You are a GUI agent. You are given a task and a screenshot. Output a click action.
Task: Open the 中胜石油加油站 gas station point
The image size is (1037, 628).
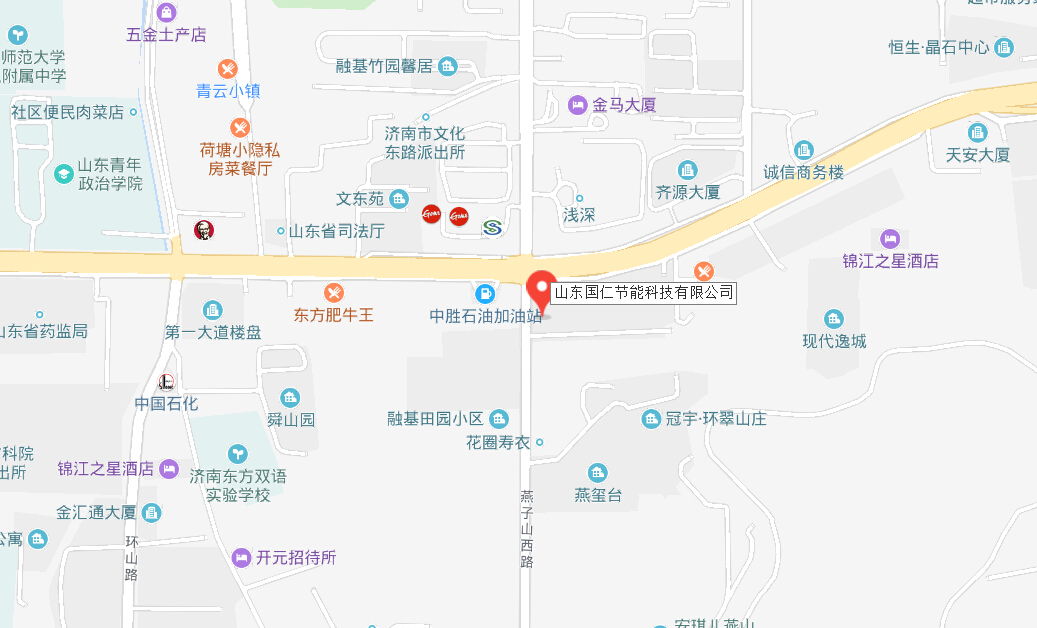tap(485, 293)
